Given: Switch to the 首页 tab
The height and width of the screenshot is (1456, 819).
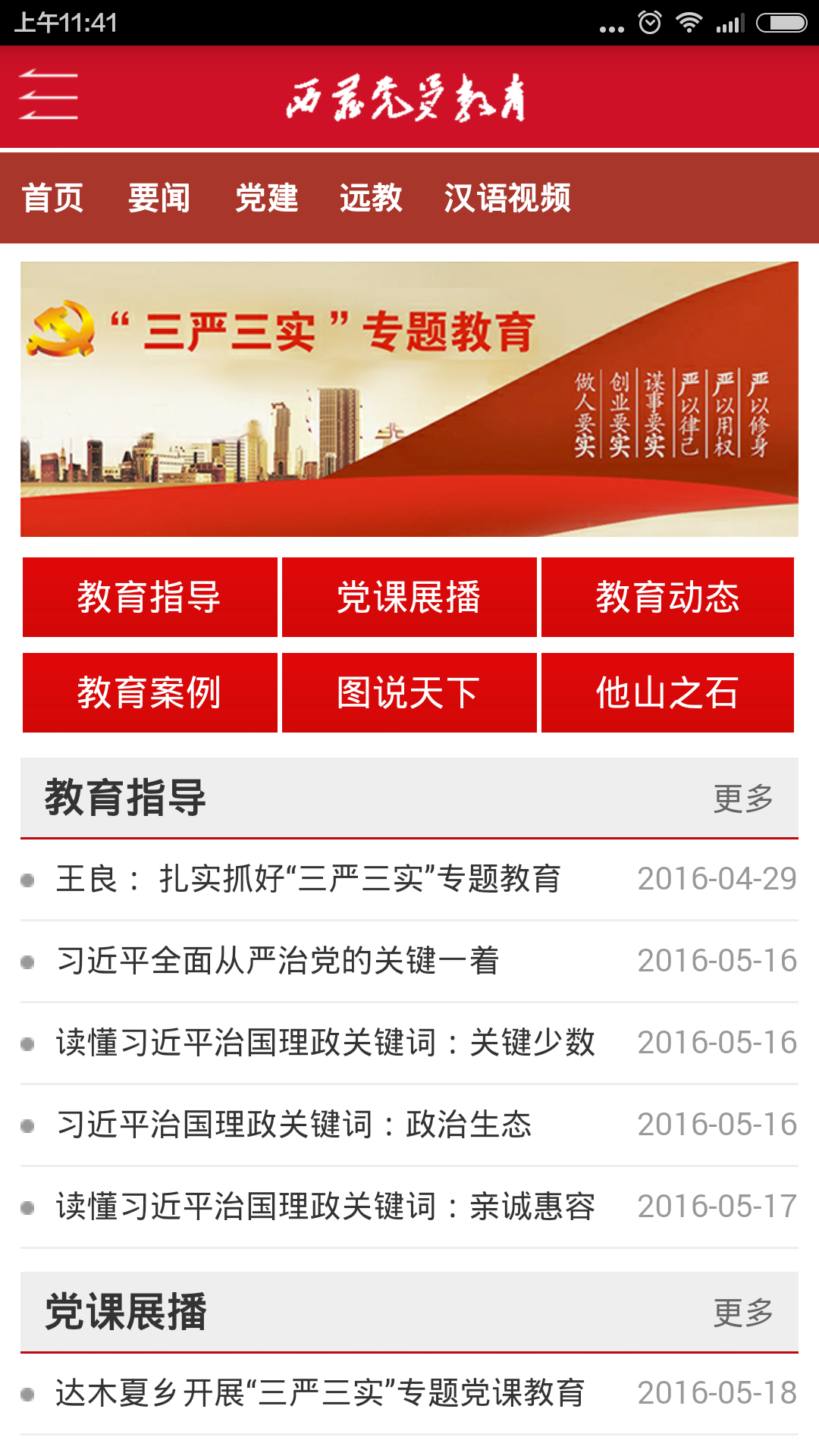Looking at the screenshot, I should (x=52, y=198).
